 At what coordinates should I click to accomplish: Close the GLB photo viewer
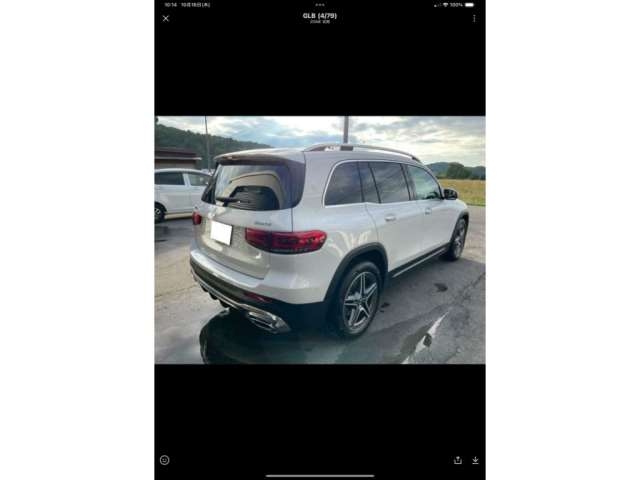(x=166, y=18)
